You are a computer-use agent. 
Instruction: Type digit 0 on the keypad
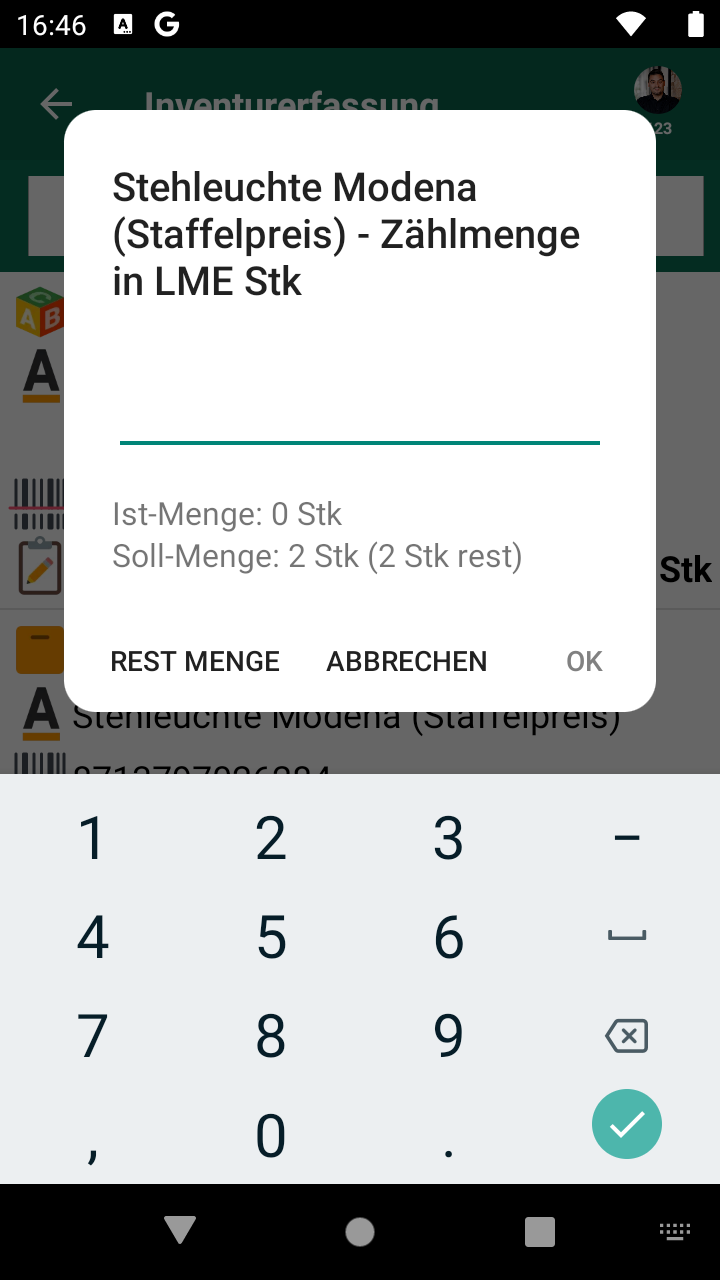tap(271, 1135)
